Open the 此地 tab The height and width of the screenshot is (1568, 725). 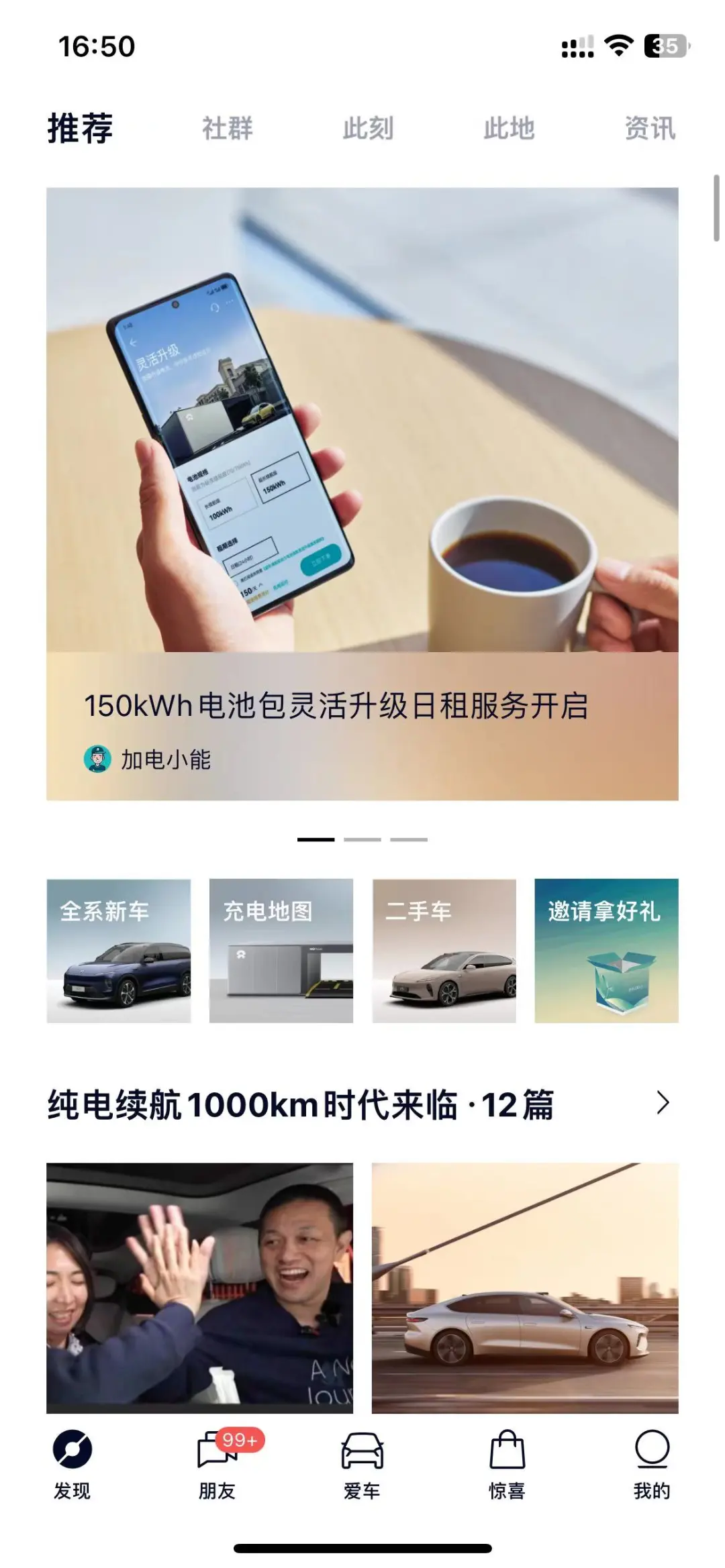(509, 128)
